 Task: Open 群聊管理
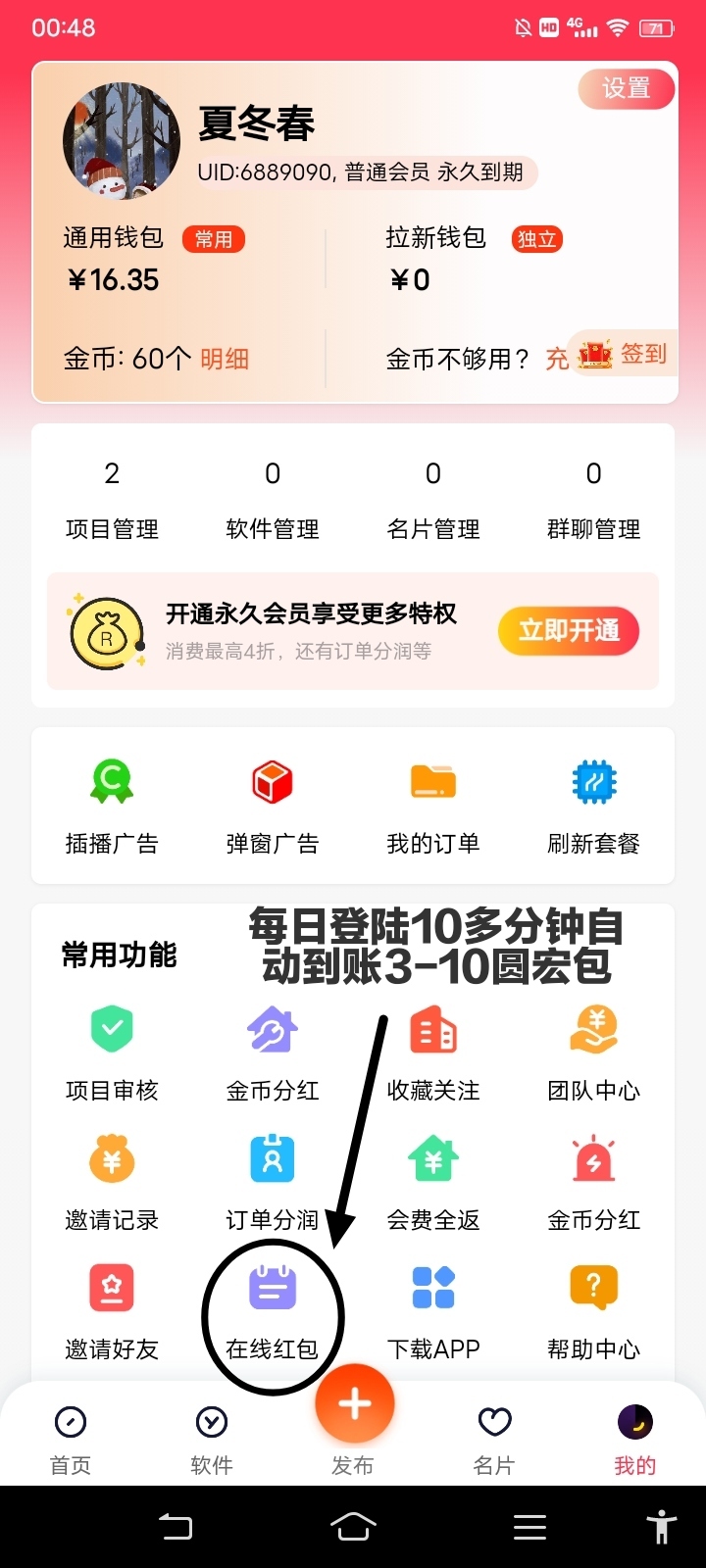point(594,501)
